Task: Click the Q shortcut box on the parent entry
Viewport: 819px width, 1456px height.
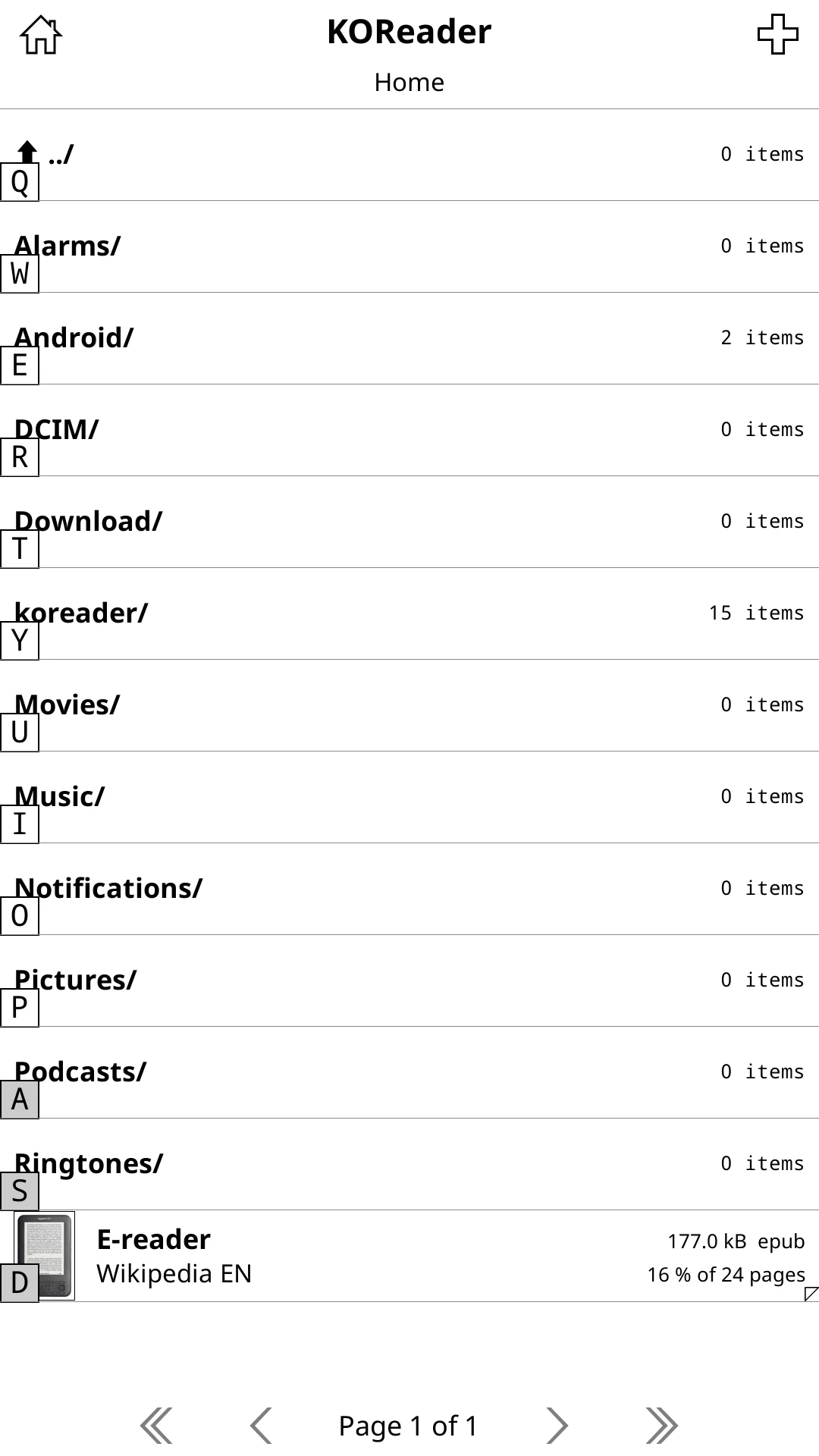Action: click(20, 182)
